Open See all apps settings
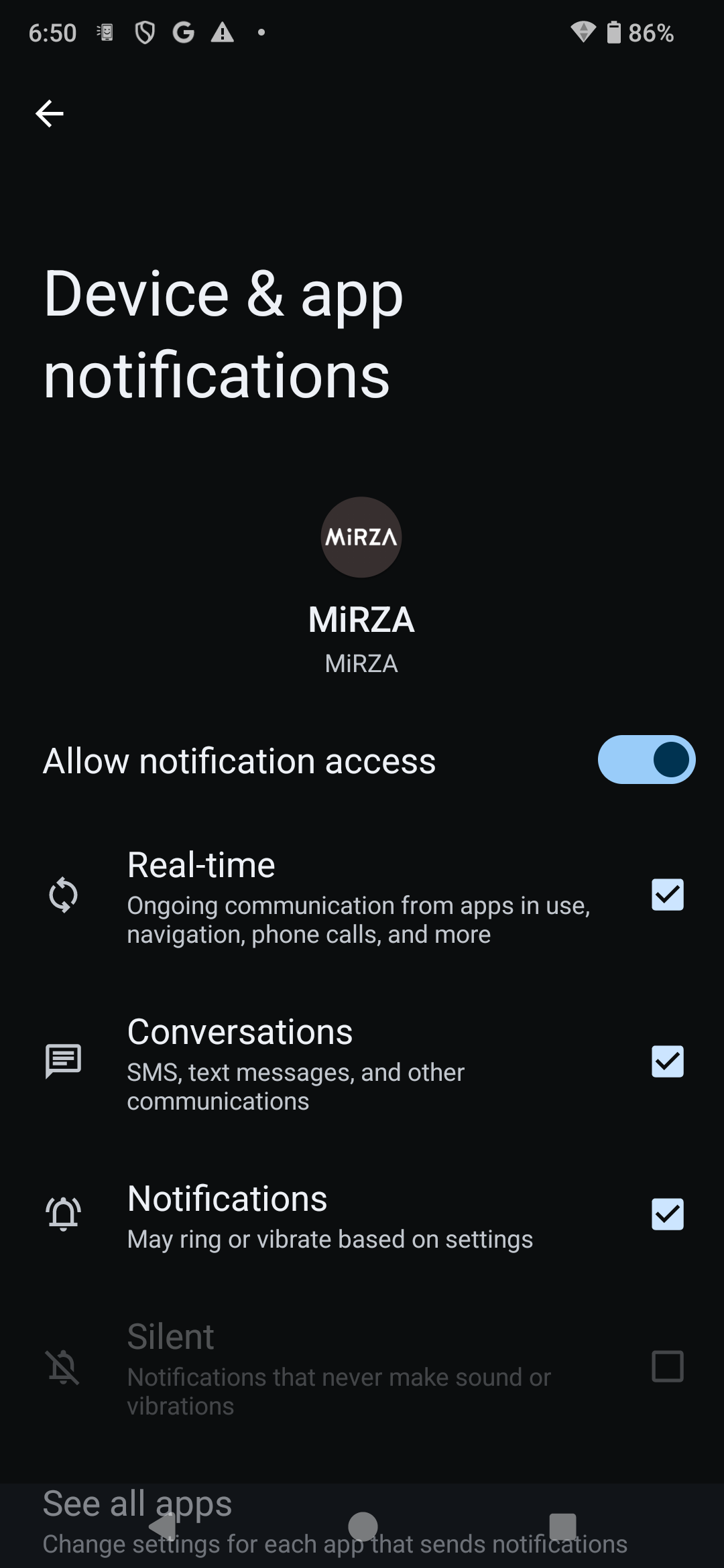The image size is (724, 1568). pyautogui.click(x=362, y=1522)
